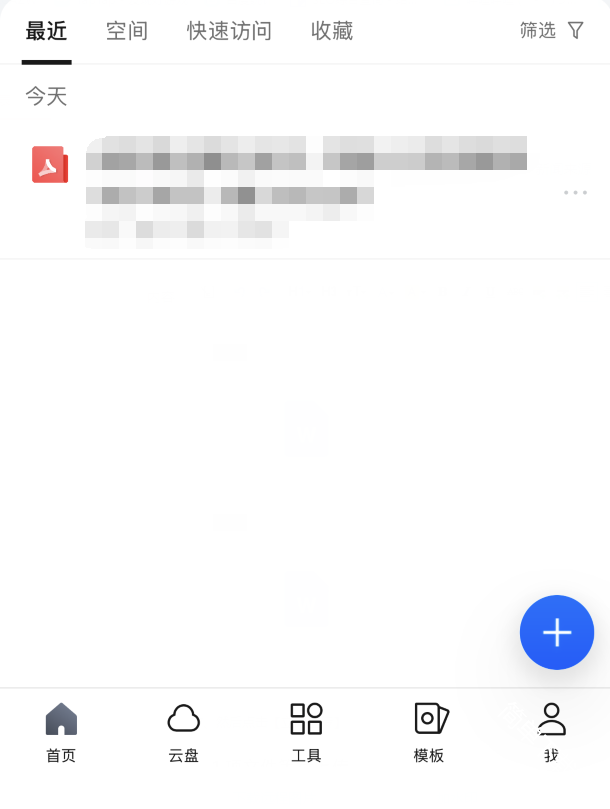The width and height of the screenshot is (610, 809).
Task: Go to the 首页 tab
Action: coord(61,732)
